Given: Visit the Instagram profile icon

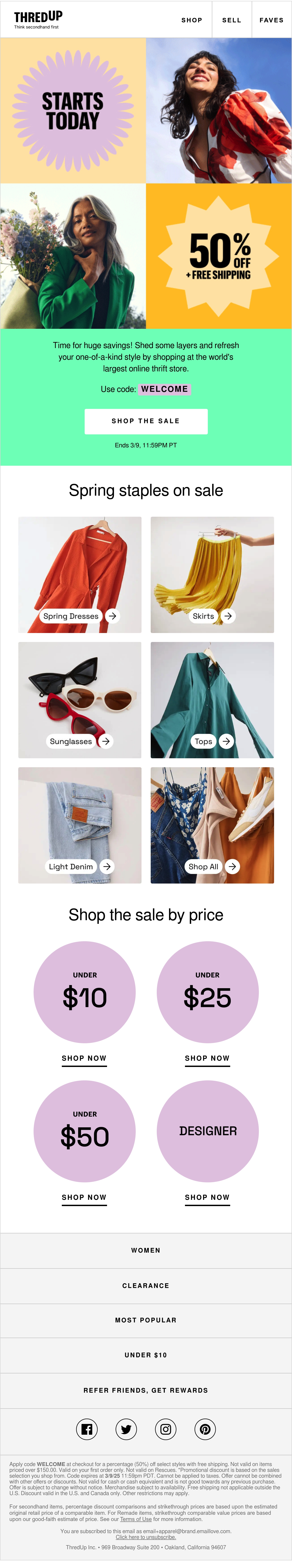Looking at the screenshot, I should click(x=166, y=1429).
